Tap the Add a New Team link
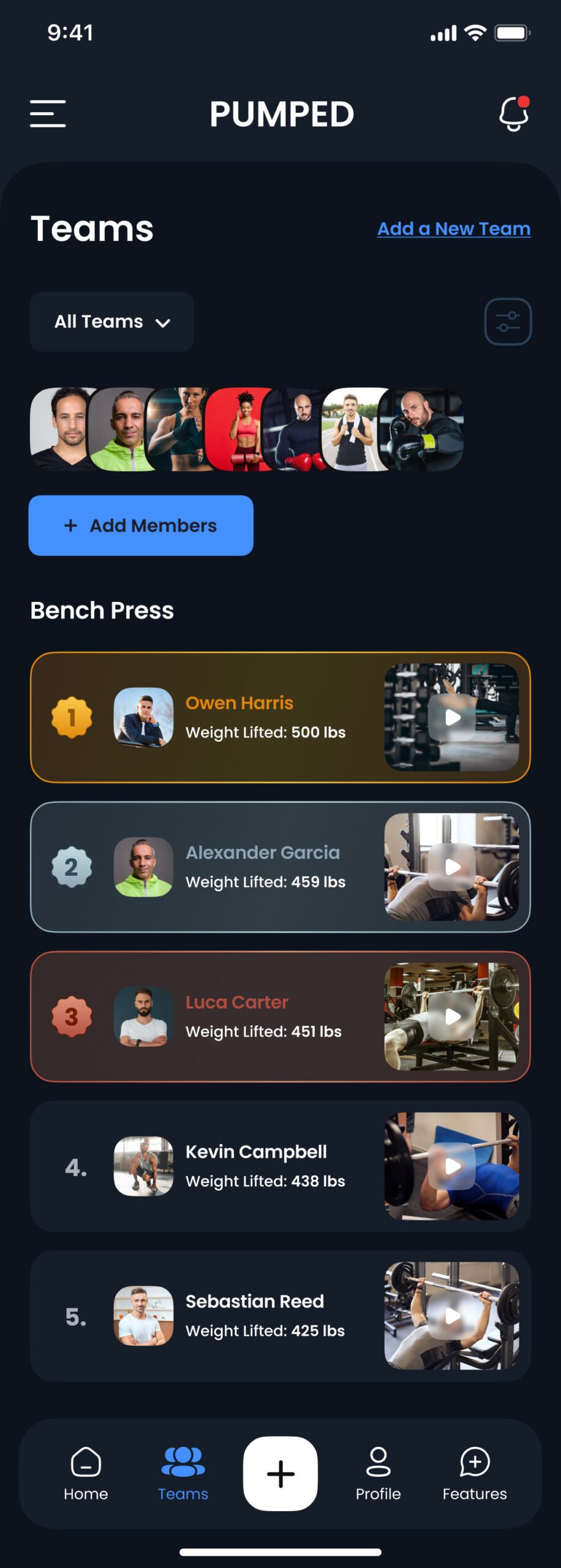561x1568 pixels. click(x=453, y=228)
